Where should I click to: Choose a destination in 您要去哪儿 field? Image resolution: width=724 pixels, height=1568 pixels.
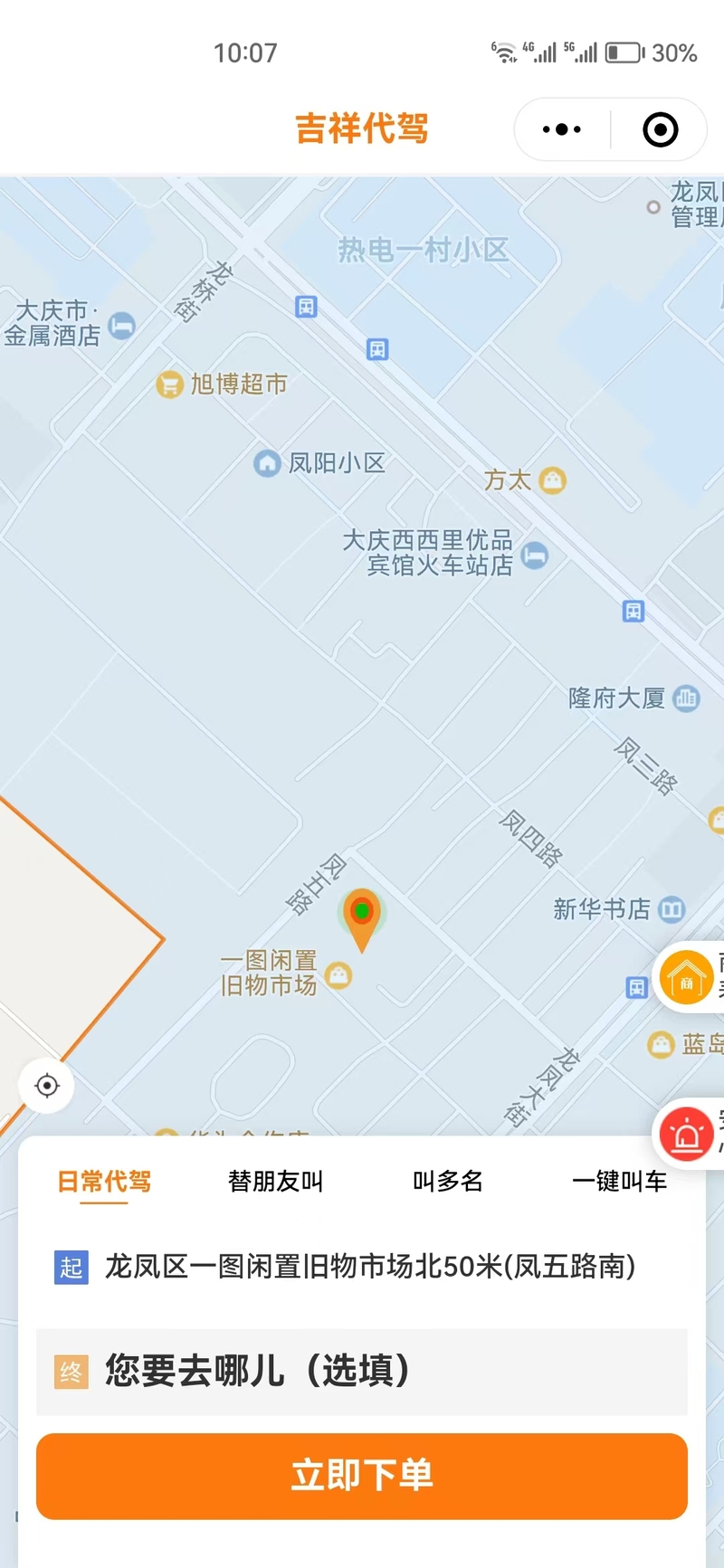click(x=362, y=1372)
